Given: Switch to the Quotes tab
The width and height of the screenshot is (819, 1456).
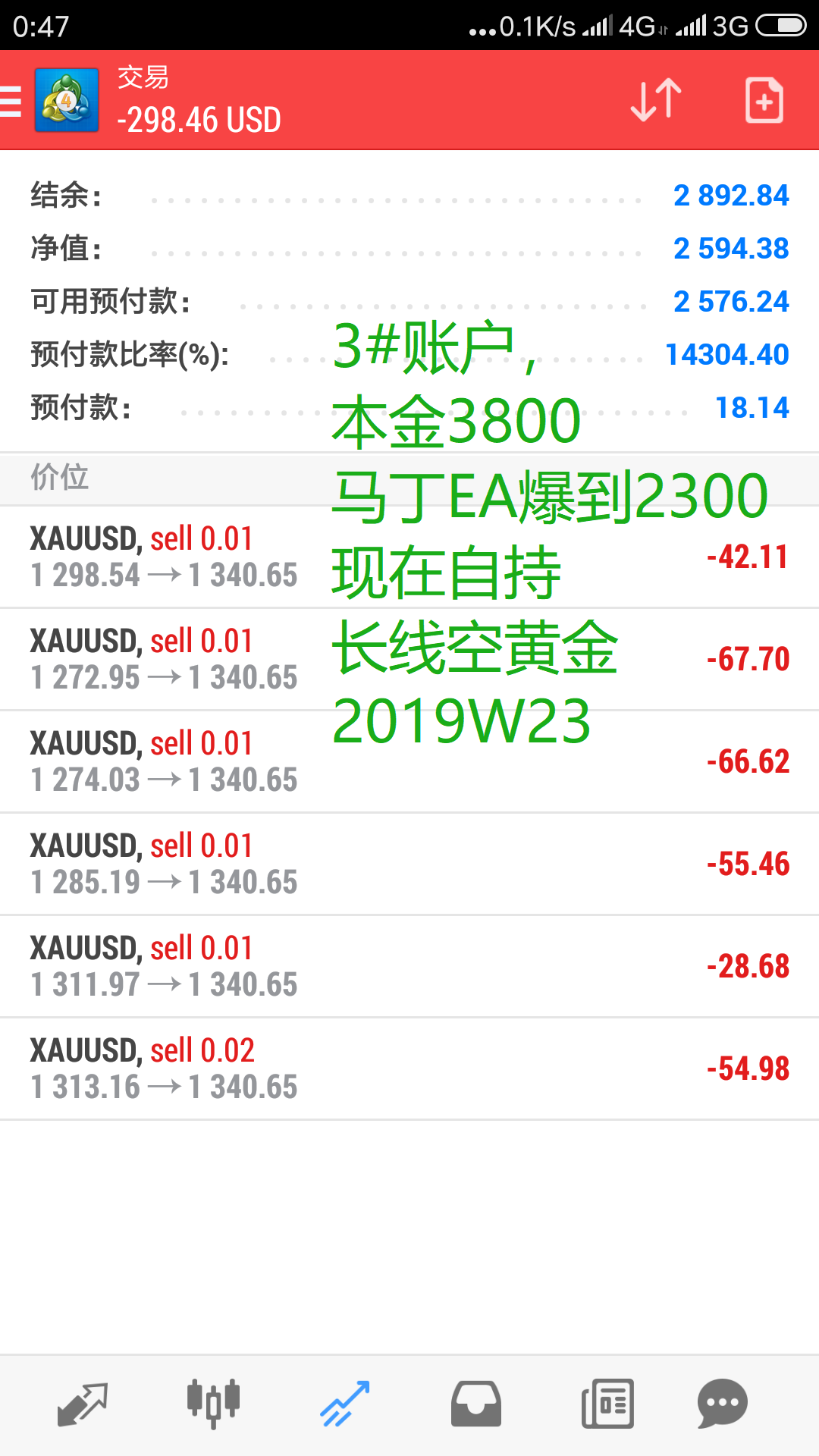Looking at the screenshot, I should click(x=83, y=1404).
